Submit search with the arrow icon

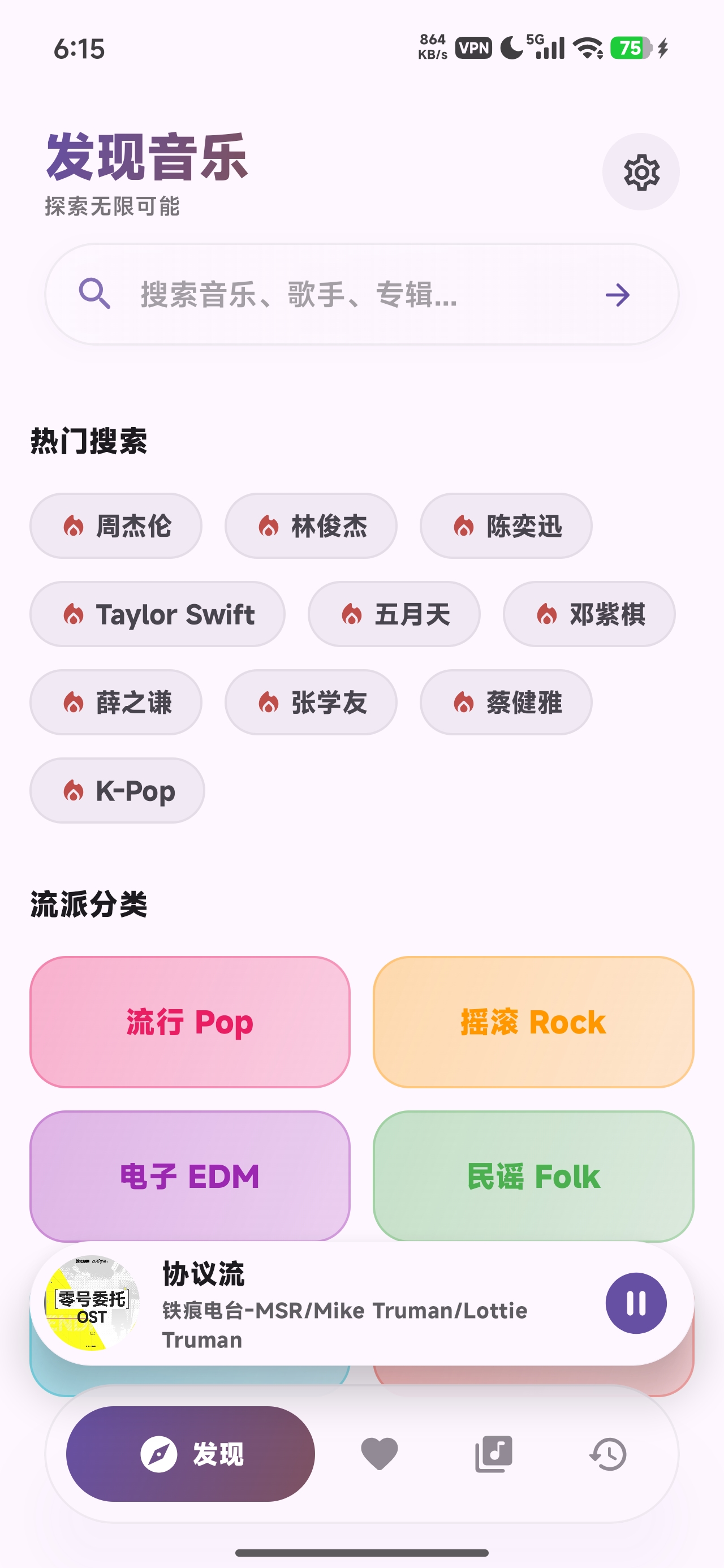coord(617,295)
